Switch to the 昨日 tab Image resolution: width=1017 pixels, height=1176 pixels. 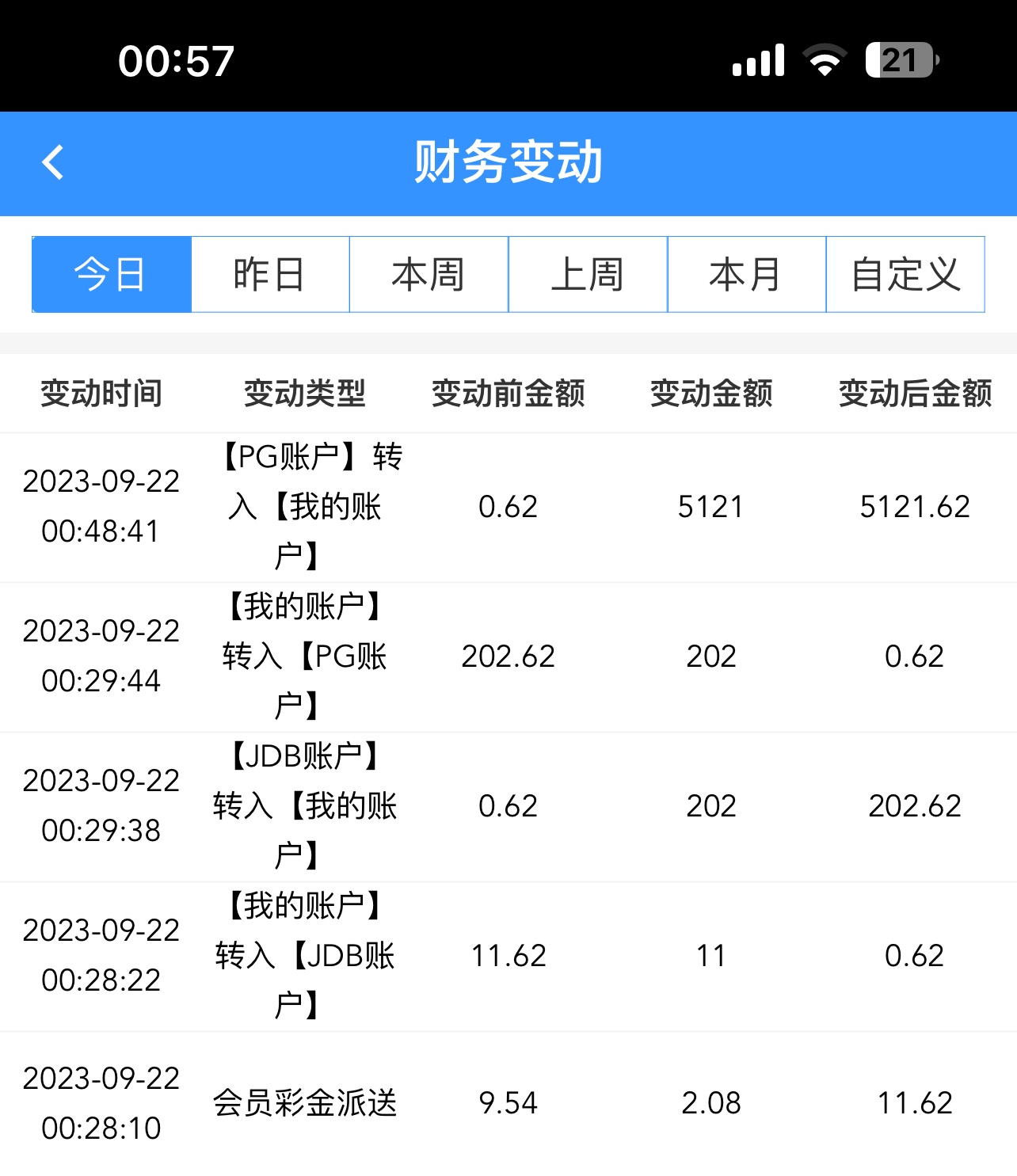tap(270, 275)
